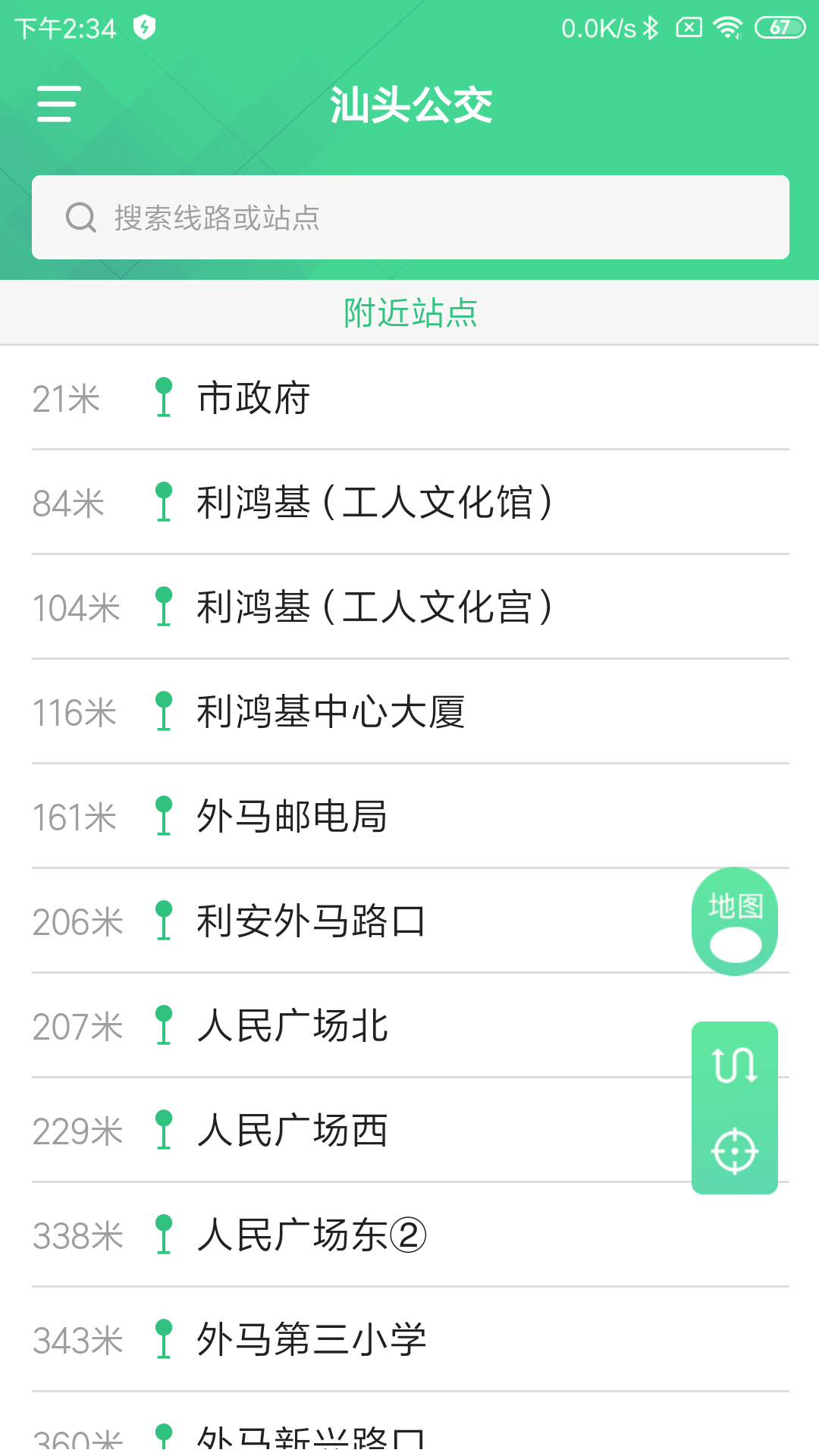Tap the search input field 搜索线路或站点
This screenshot has width=819, height=1456.
(409, 217)
